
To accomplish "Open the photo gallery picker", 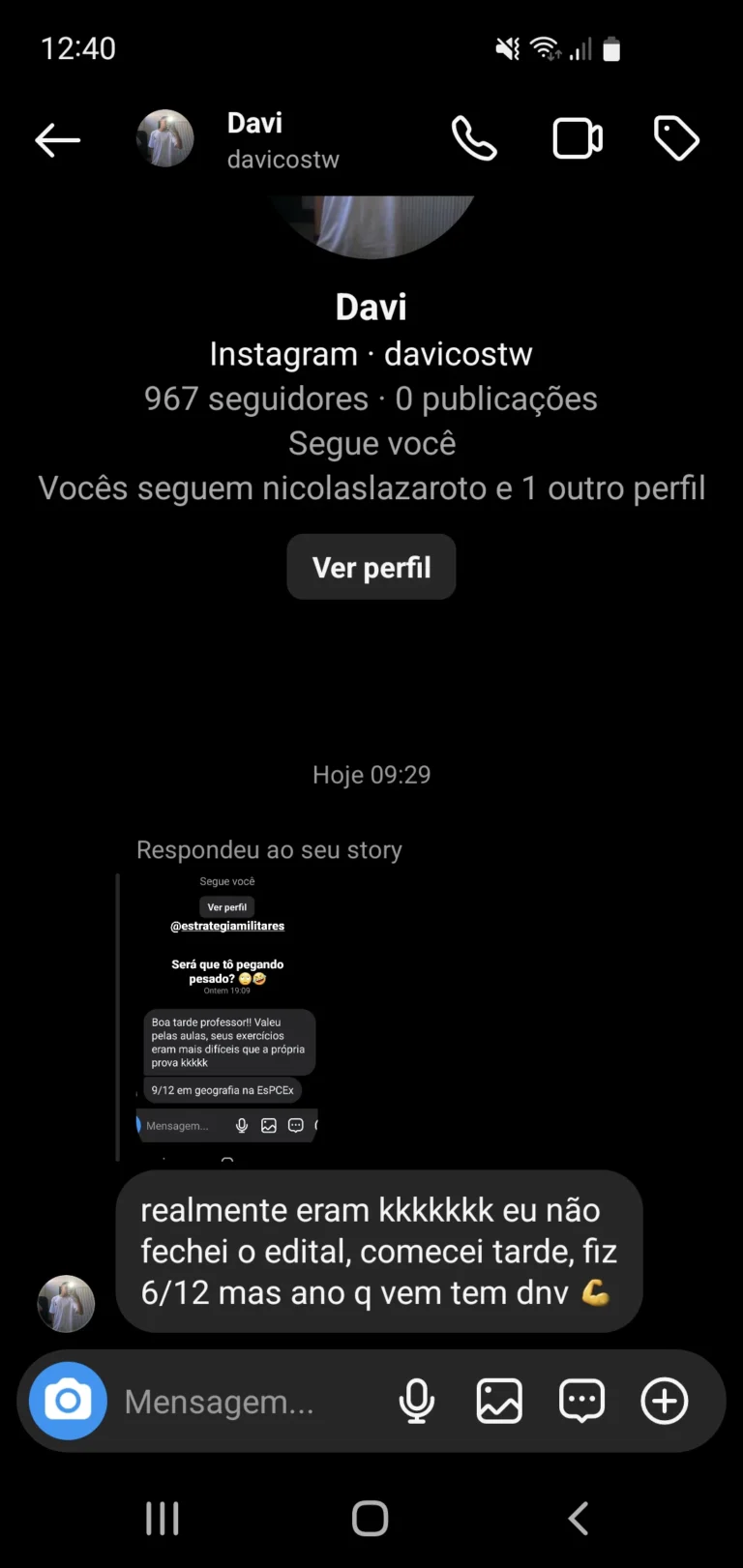I will tap(498, 1400).
